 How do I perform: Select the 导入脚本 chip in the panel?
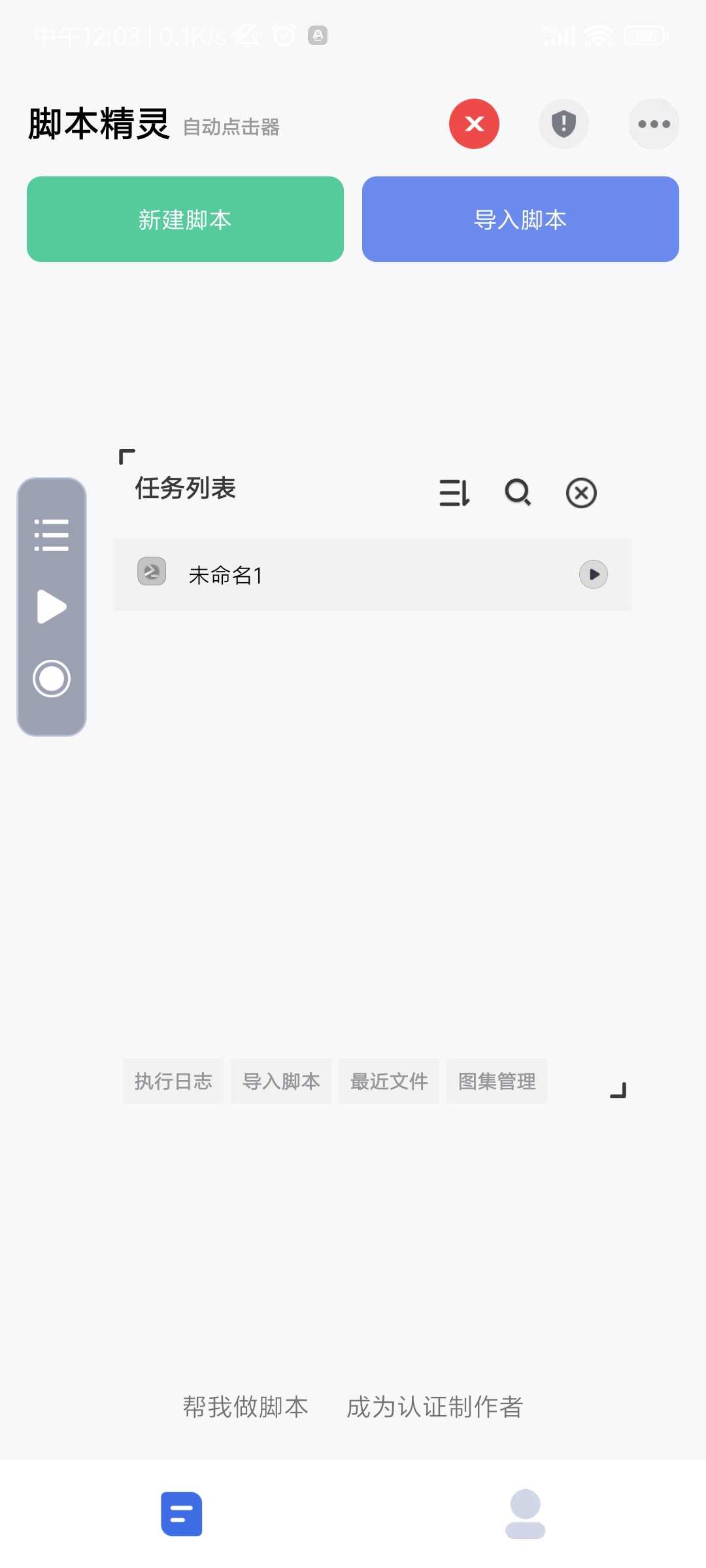click(x=281, y=1081)
